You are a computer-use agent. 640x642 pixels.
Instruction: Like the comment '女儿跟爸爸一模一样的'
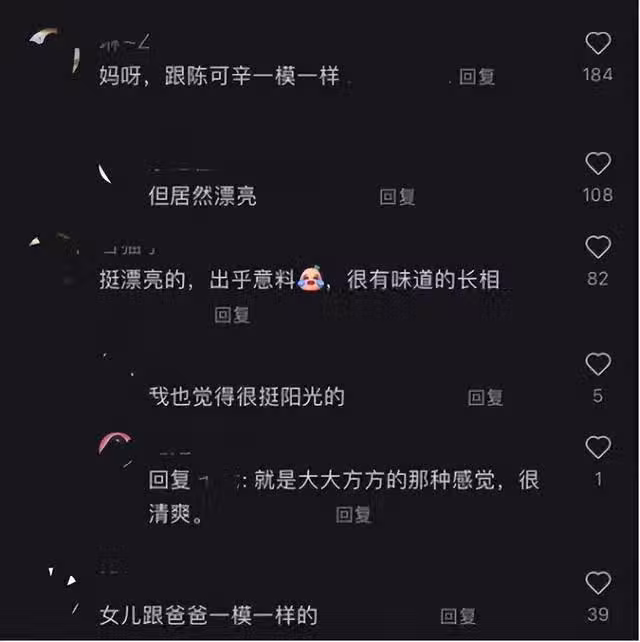click(598, 583)
